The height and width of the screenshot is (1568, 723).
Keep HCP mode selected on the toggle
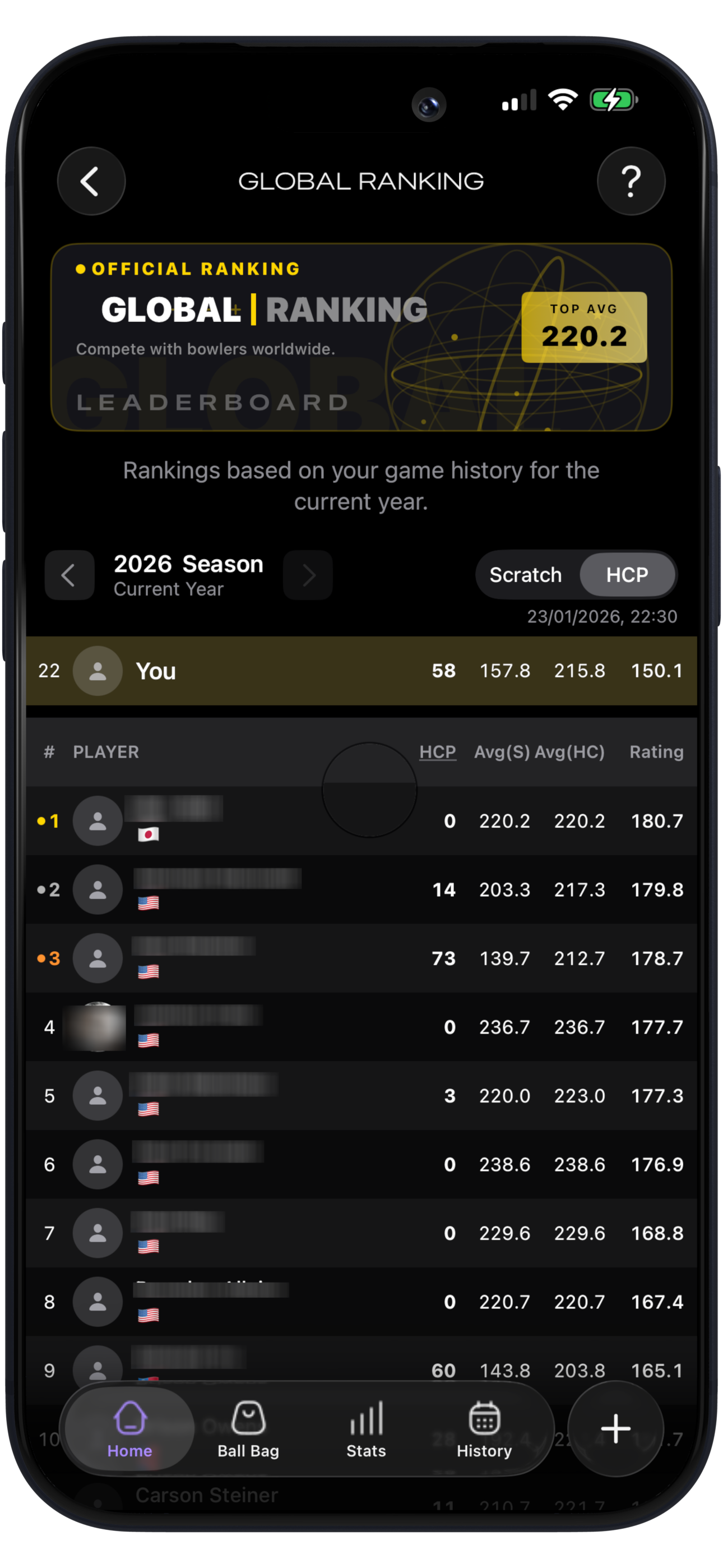628,575
